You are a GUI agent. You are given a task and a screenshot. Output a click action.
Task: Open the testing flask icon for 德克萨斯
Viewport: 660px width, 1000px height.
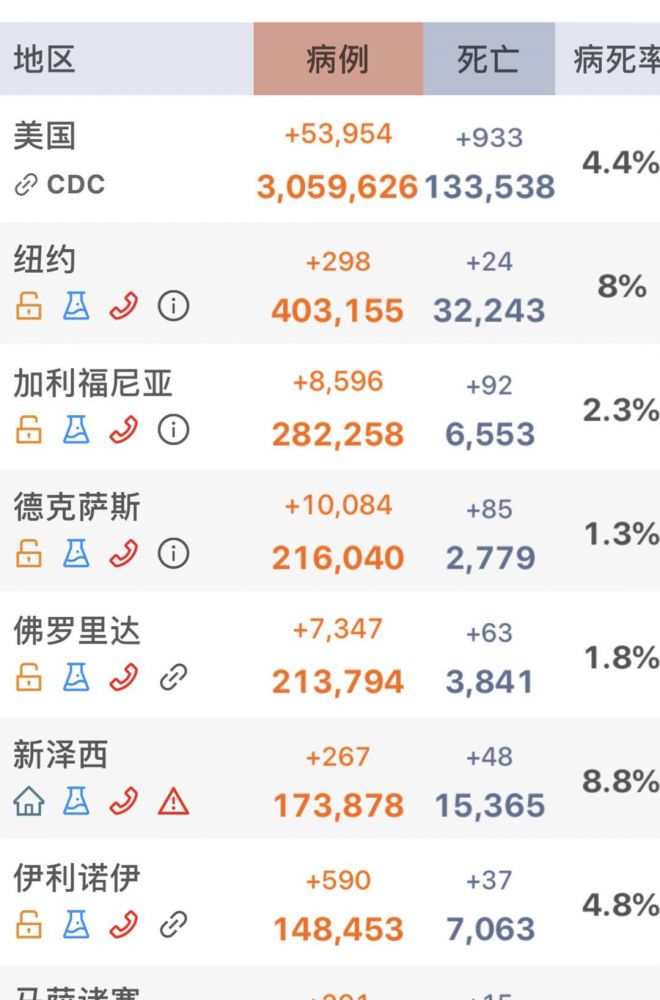point(76,554)
